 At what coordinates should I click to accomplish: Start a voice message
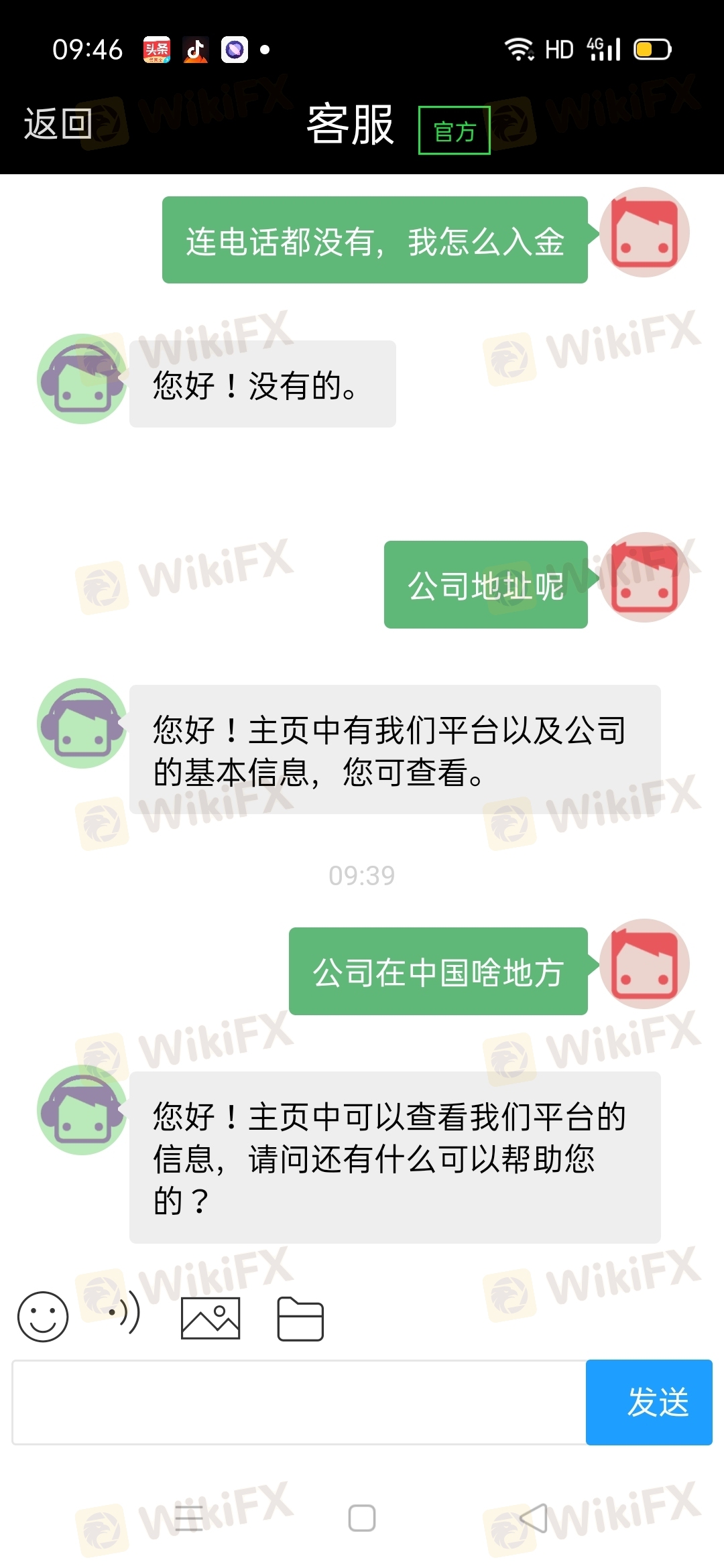[125, 1313]
